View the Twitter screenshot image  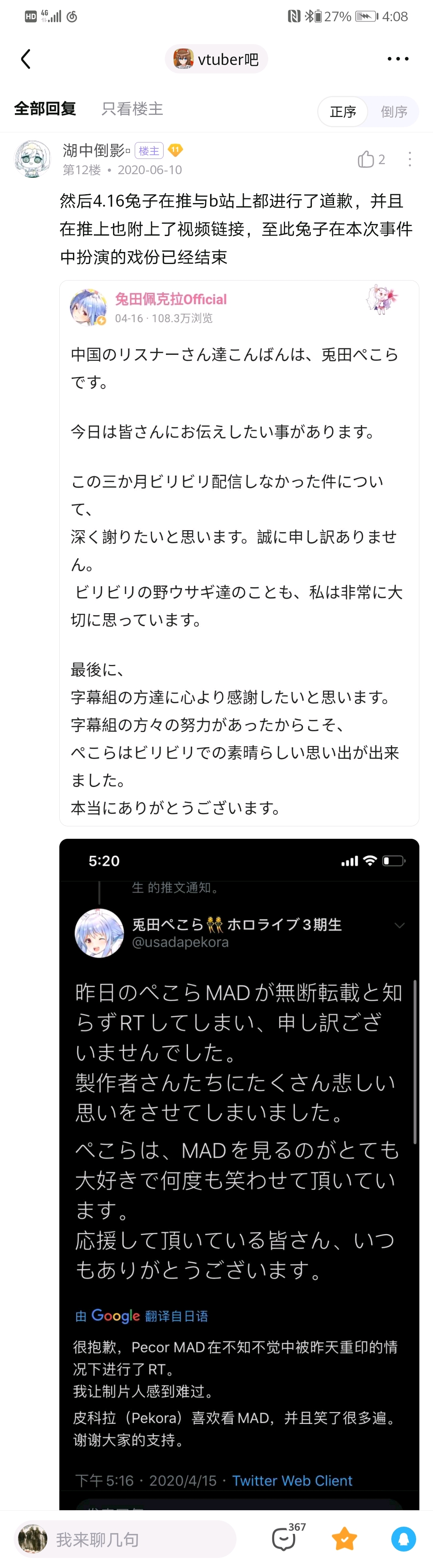[x=239, y=1174]
